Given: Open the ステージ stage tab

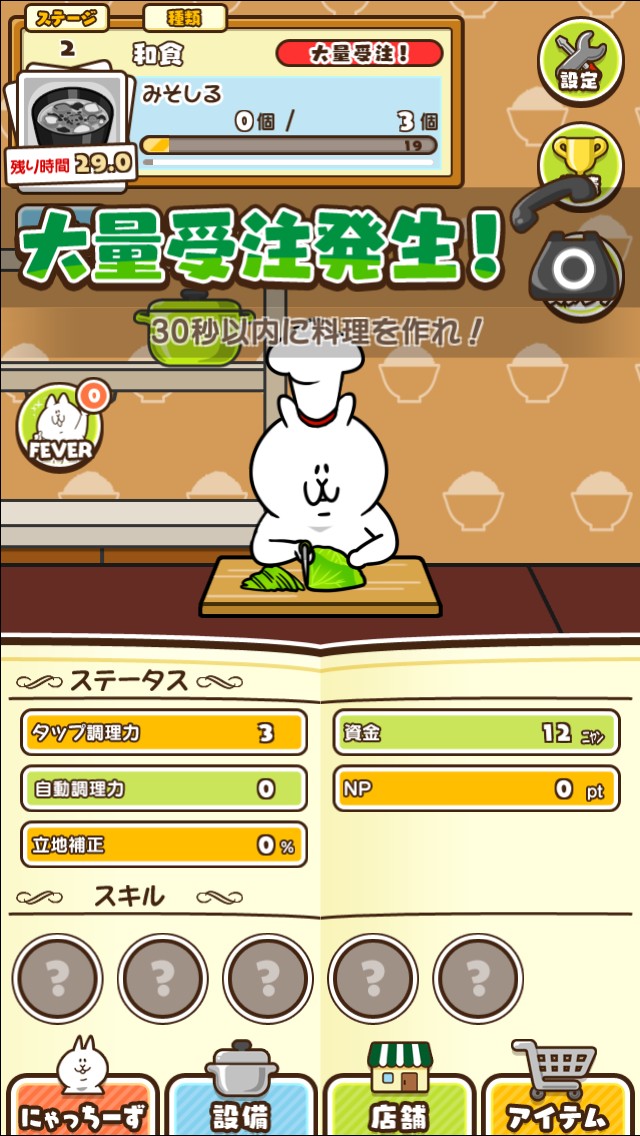Looking at the screenshot, I should coord(66,18).
